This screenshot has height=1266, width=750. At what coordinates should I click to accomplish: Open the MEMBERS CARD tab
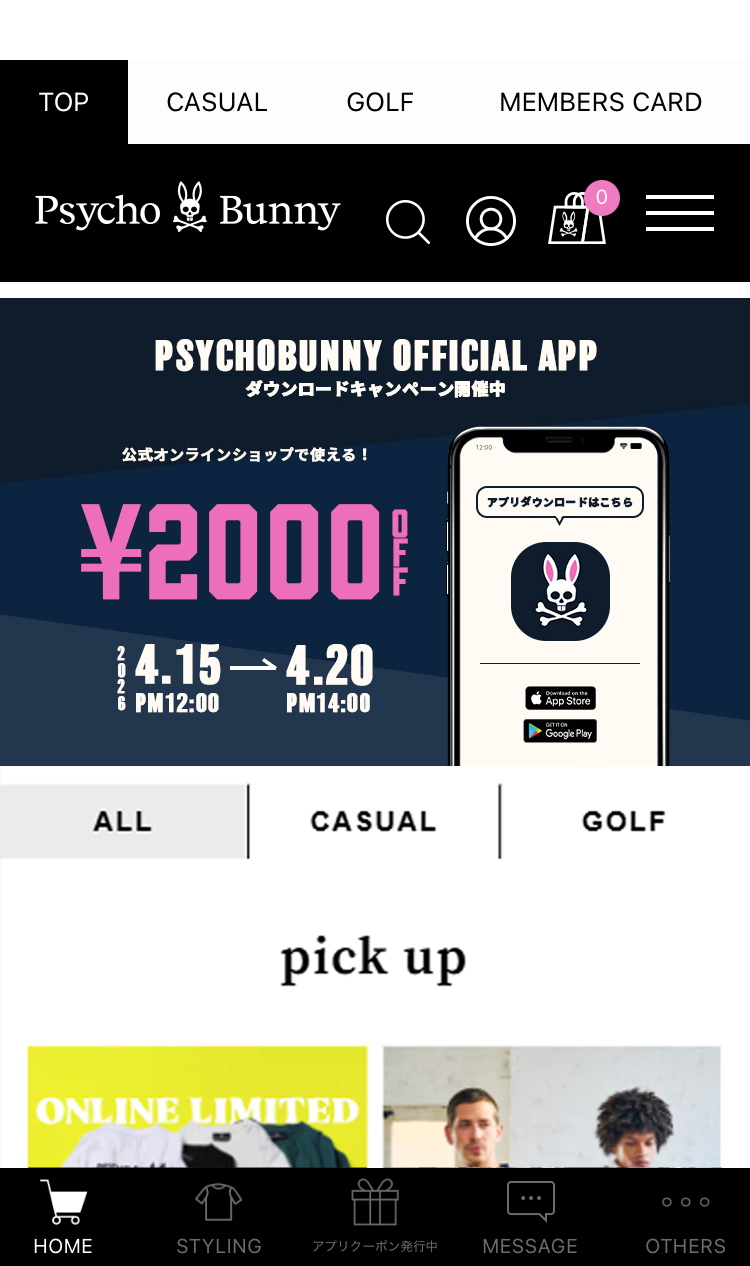(600, 102)
